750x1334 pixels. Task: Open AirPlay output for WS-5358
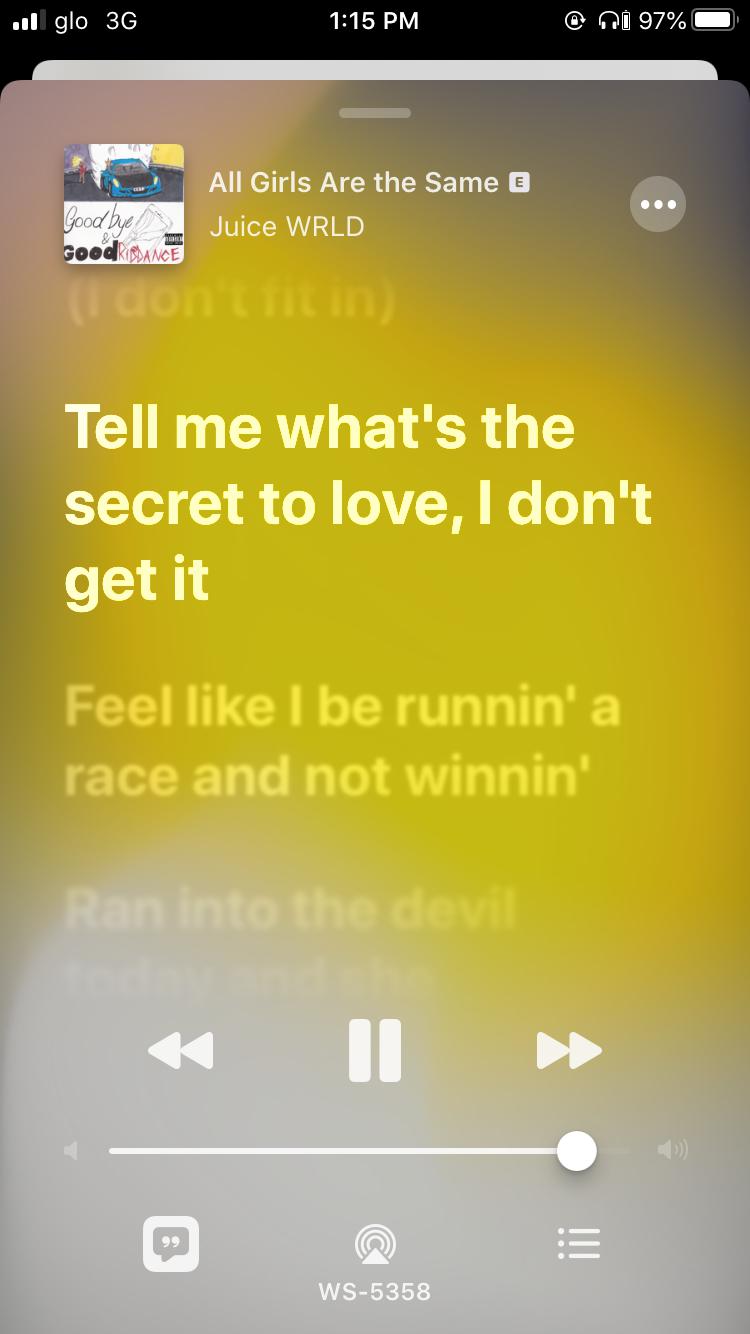tap(375, 1246)
